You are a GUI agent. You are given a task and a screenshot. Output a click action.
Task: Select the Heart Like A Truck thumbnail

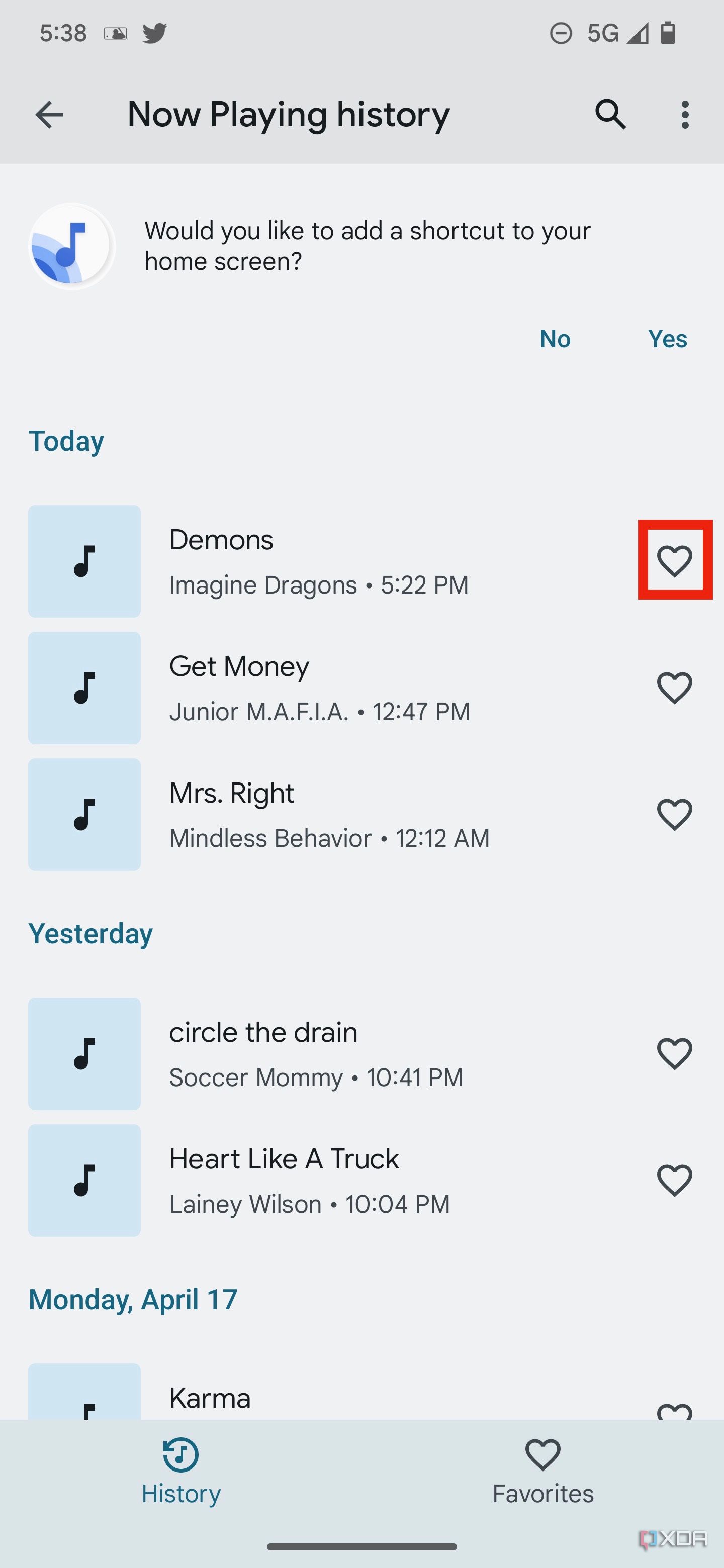pos(84,1180)
